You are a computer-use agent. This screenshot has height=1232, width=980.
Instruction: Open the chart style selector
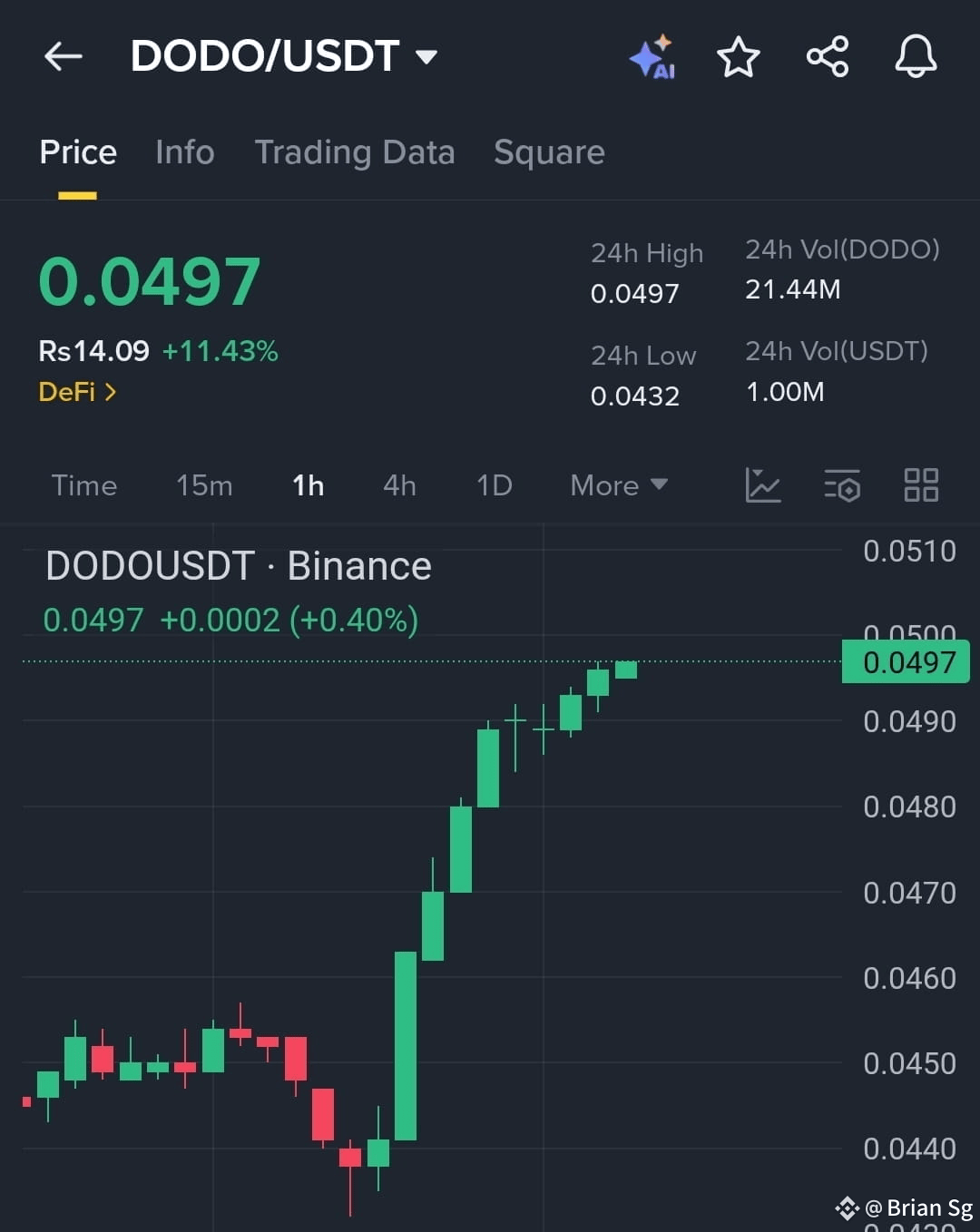[x=763, y=486]
